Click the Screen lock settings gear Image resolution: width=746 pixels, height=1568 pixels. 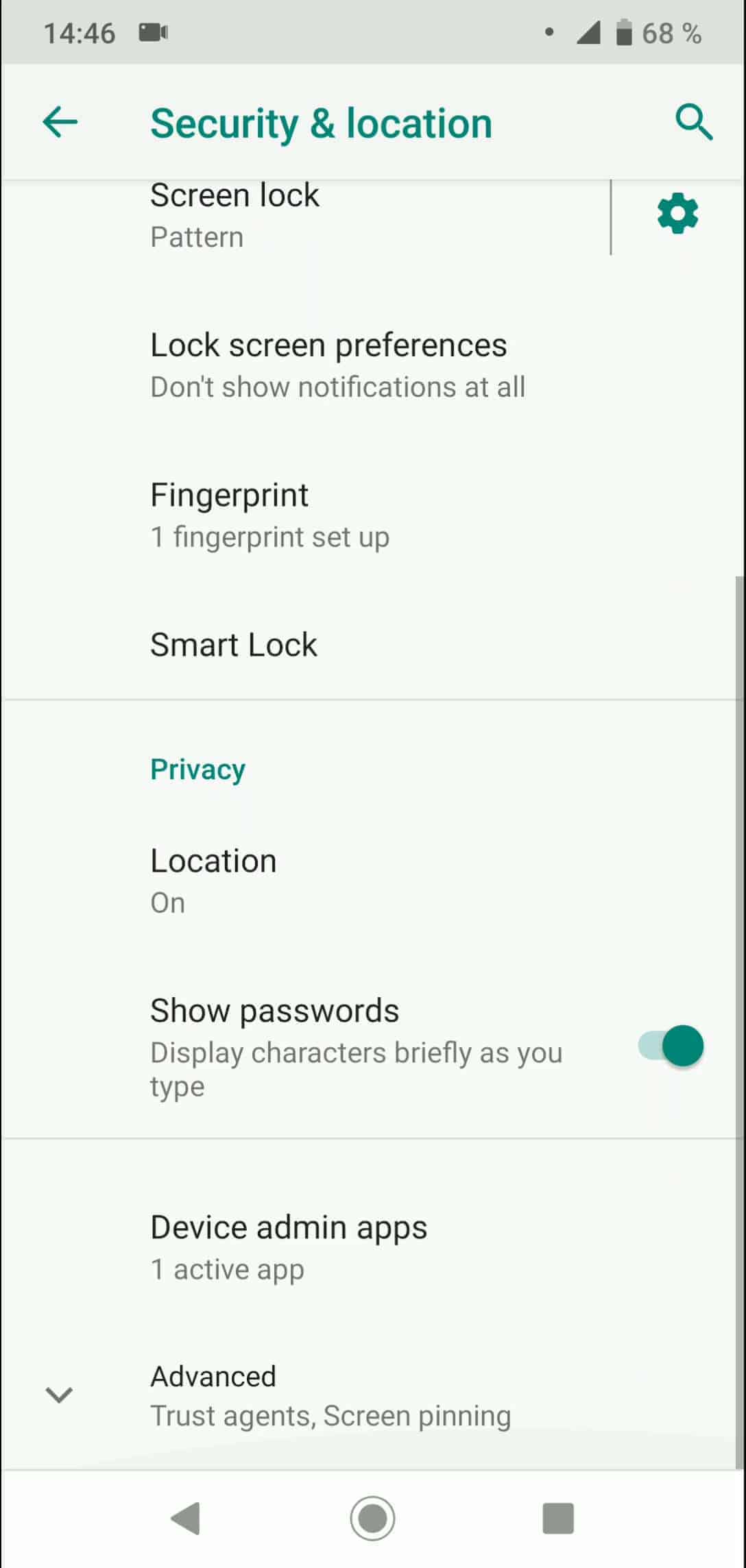[676, 213]
